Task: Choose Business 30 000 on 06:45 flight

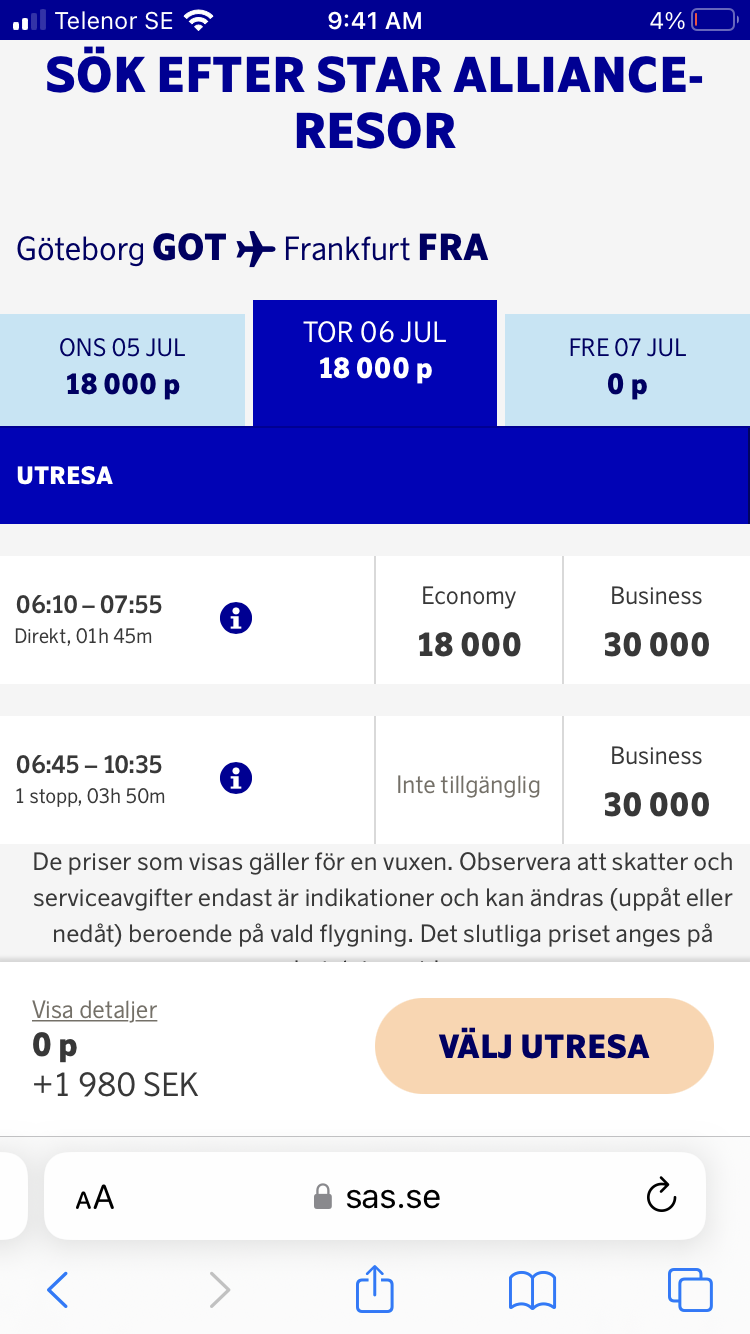Action: coord(656,781)
